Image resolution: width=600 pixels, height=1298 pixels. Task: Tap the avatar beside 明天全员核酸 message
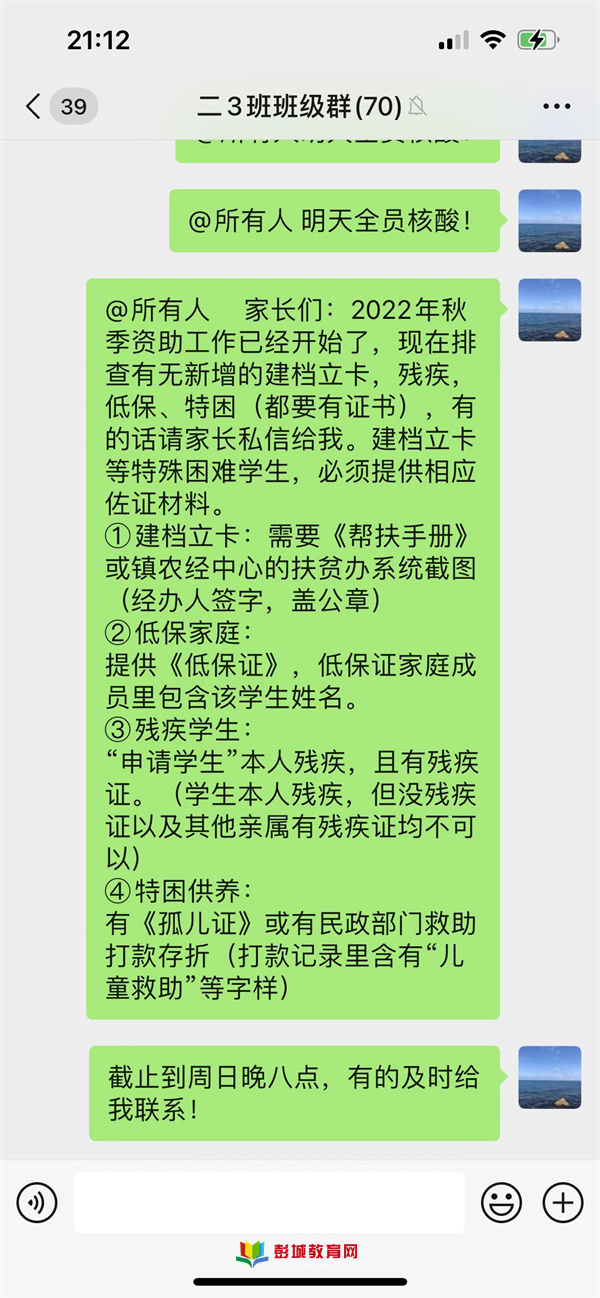tap(549, 221)
